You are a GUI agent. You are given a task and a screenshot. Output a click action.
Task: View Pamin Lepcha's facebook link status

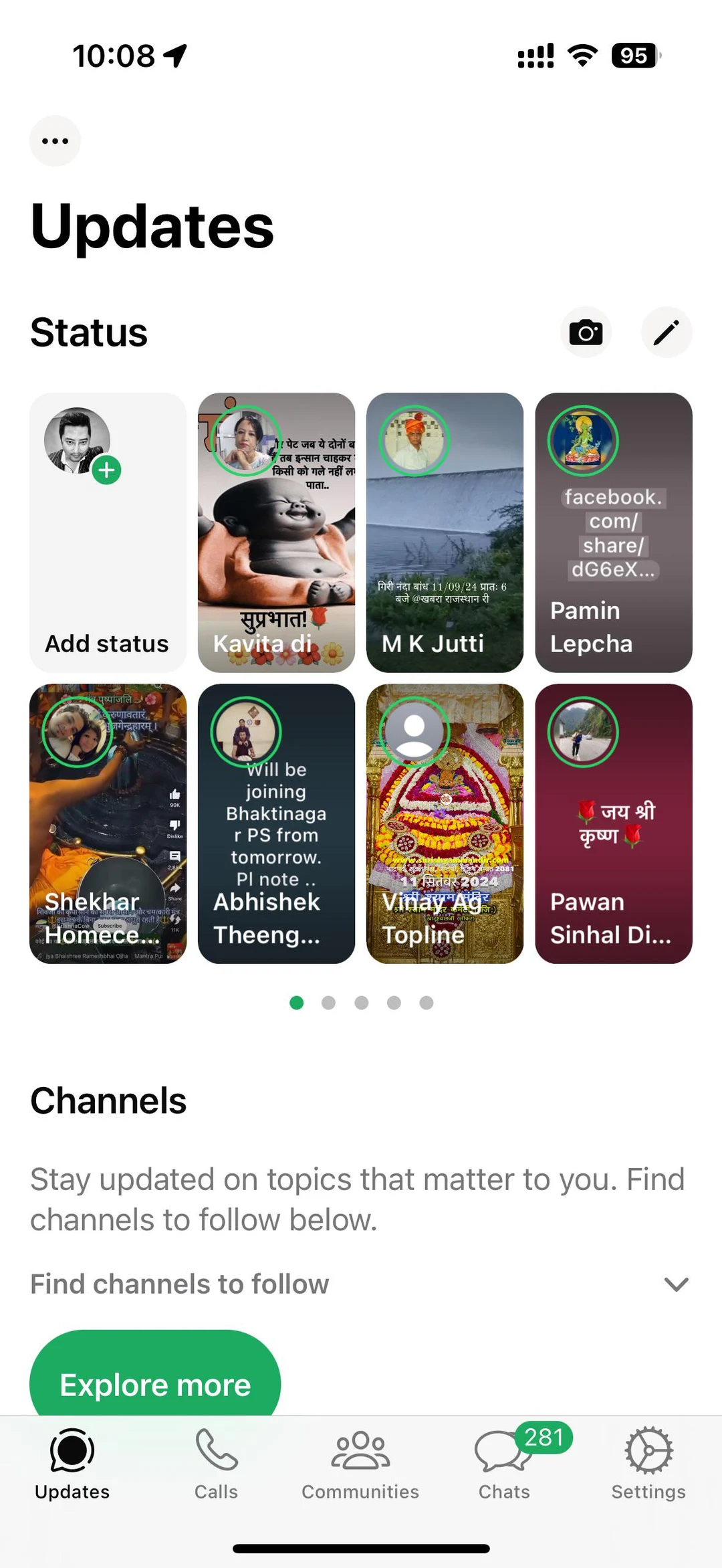[x=613, y=532]
